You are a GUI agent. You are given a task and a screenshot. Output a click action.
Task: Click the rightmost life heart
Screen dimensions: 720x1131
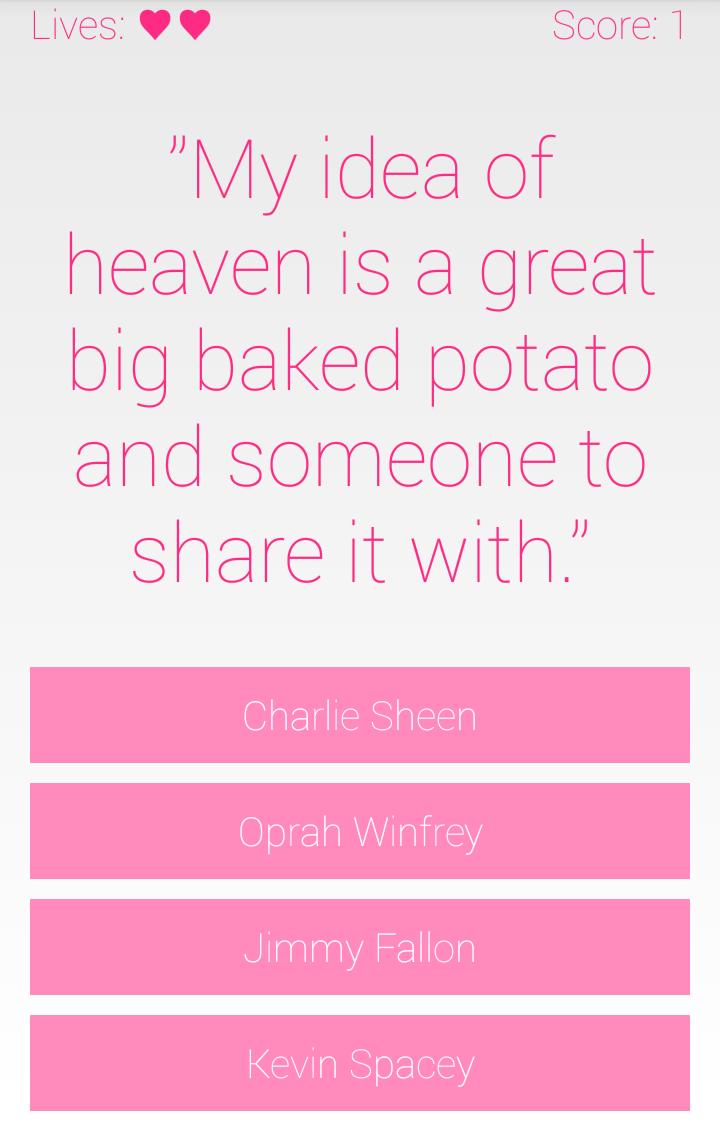coord(197,24)
